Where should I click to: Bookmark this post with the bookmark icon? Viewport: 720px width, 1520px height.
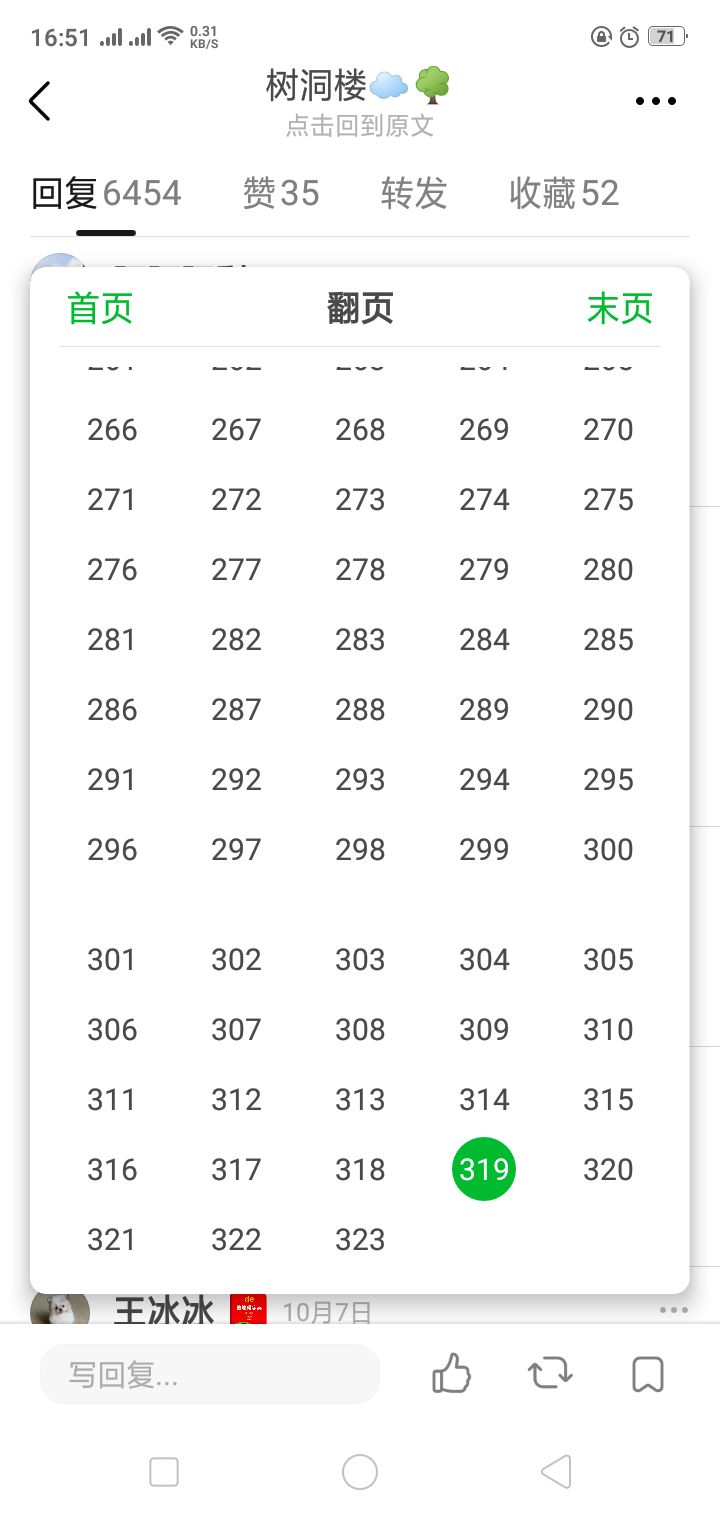tap(648, 1375)
